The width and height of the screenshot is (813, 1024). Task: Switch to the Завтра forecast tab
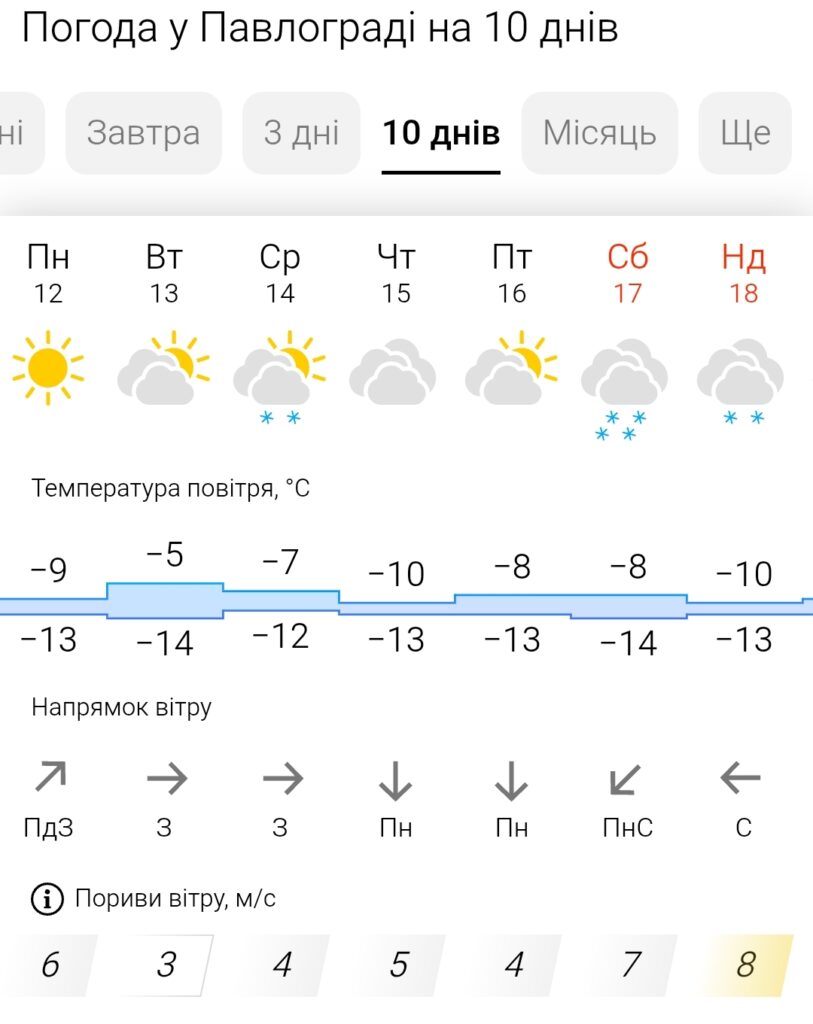(x=143, y=133)
